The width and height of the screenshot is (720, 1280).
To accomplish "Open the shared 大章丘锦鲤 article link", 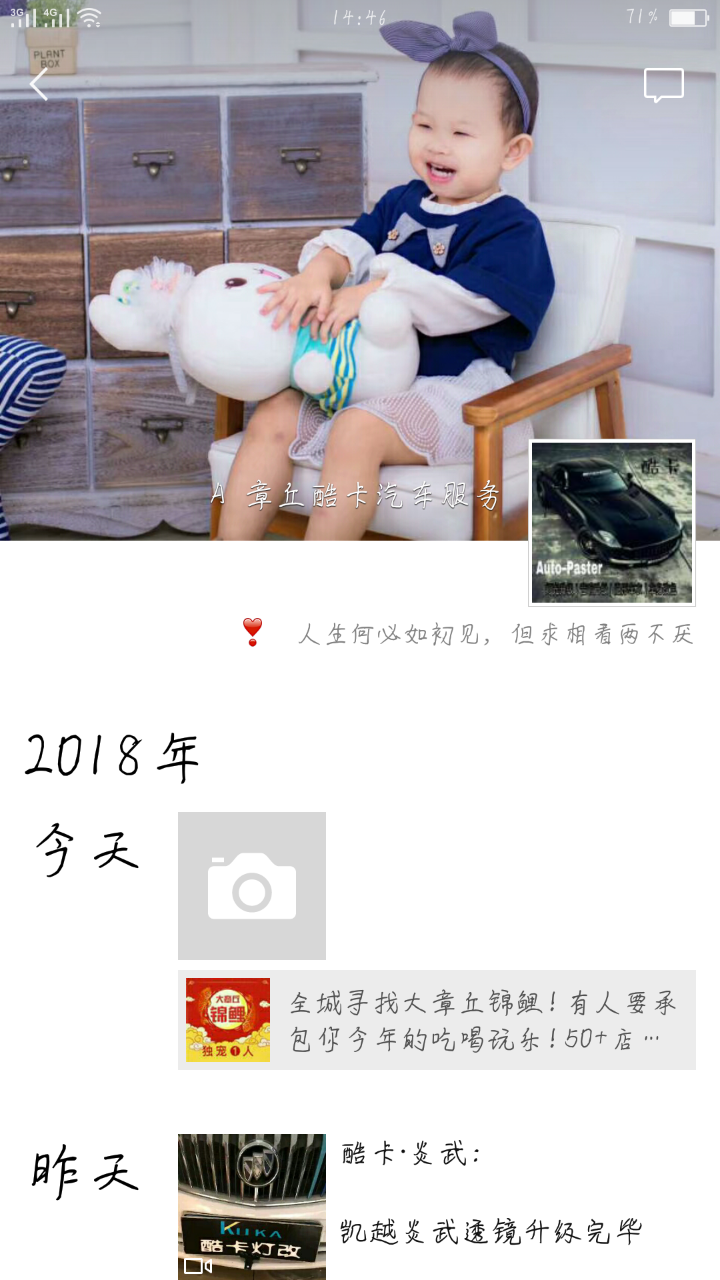I will click(x=436, y=1020).
